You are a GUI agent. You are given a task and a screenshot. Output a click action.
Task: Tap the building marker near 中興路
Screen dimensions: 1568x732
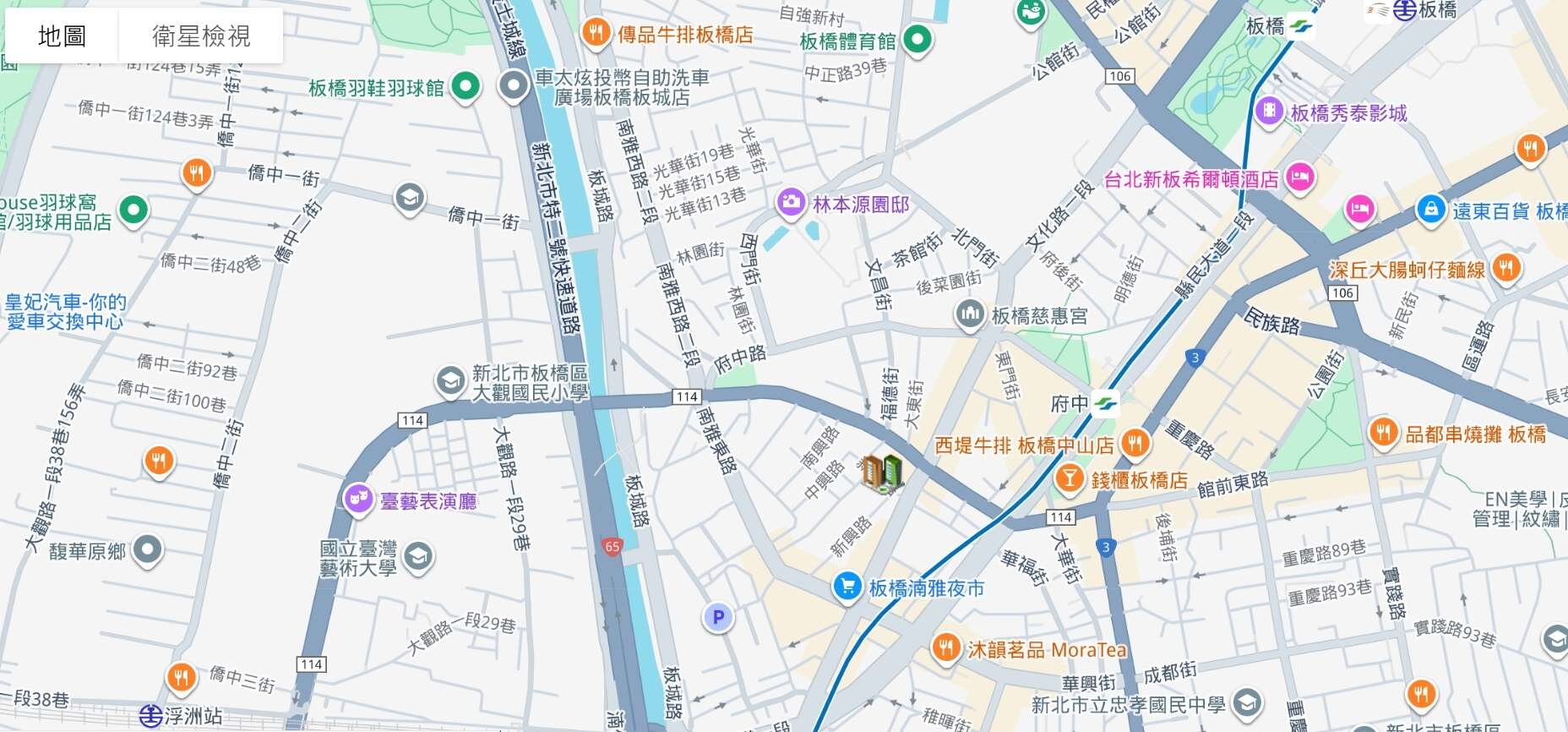point(882,473)
